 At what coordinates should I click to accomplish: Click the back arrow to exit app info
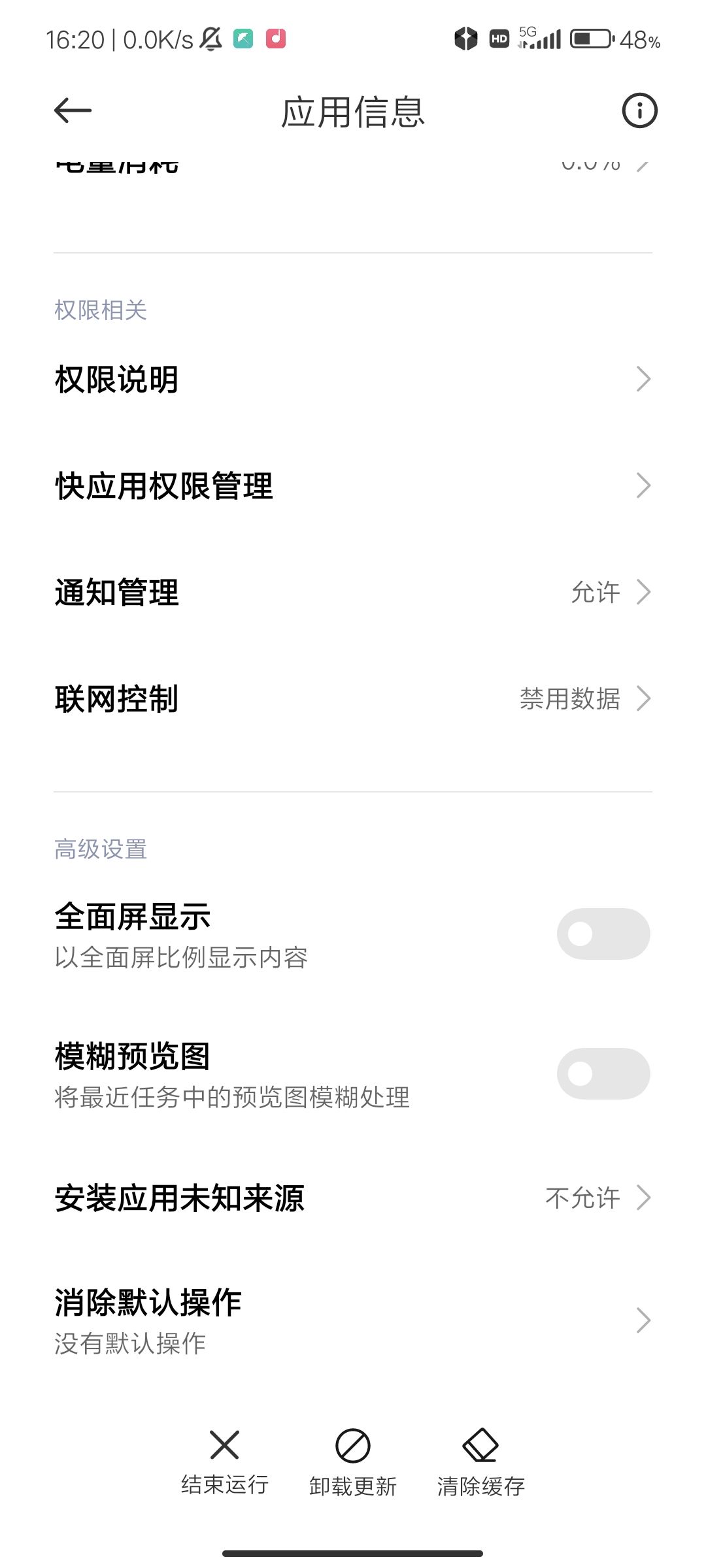click(70, 110)
